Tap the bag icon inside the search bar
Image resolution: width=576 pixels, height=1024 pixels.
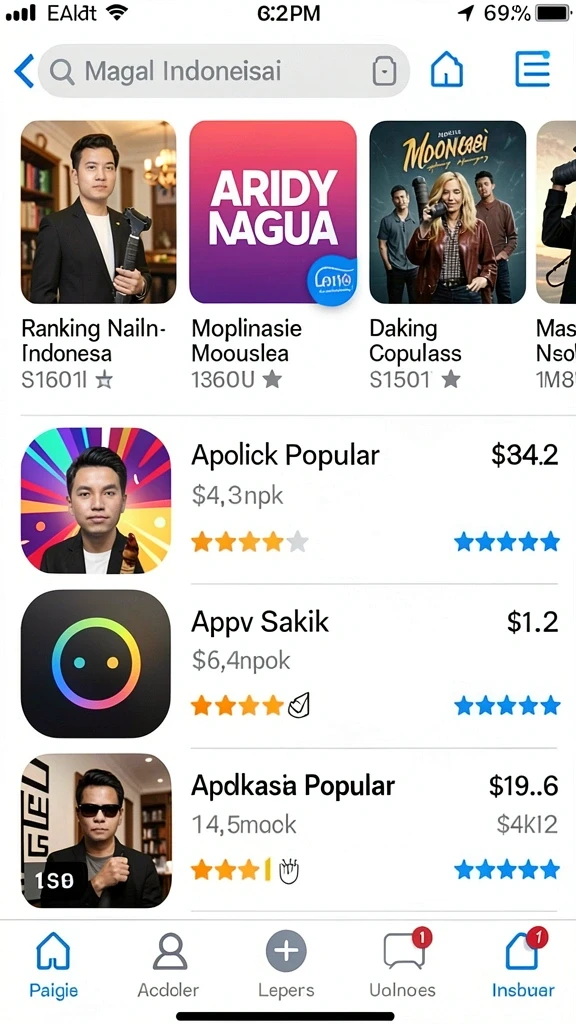click(x=384, y=71)
